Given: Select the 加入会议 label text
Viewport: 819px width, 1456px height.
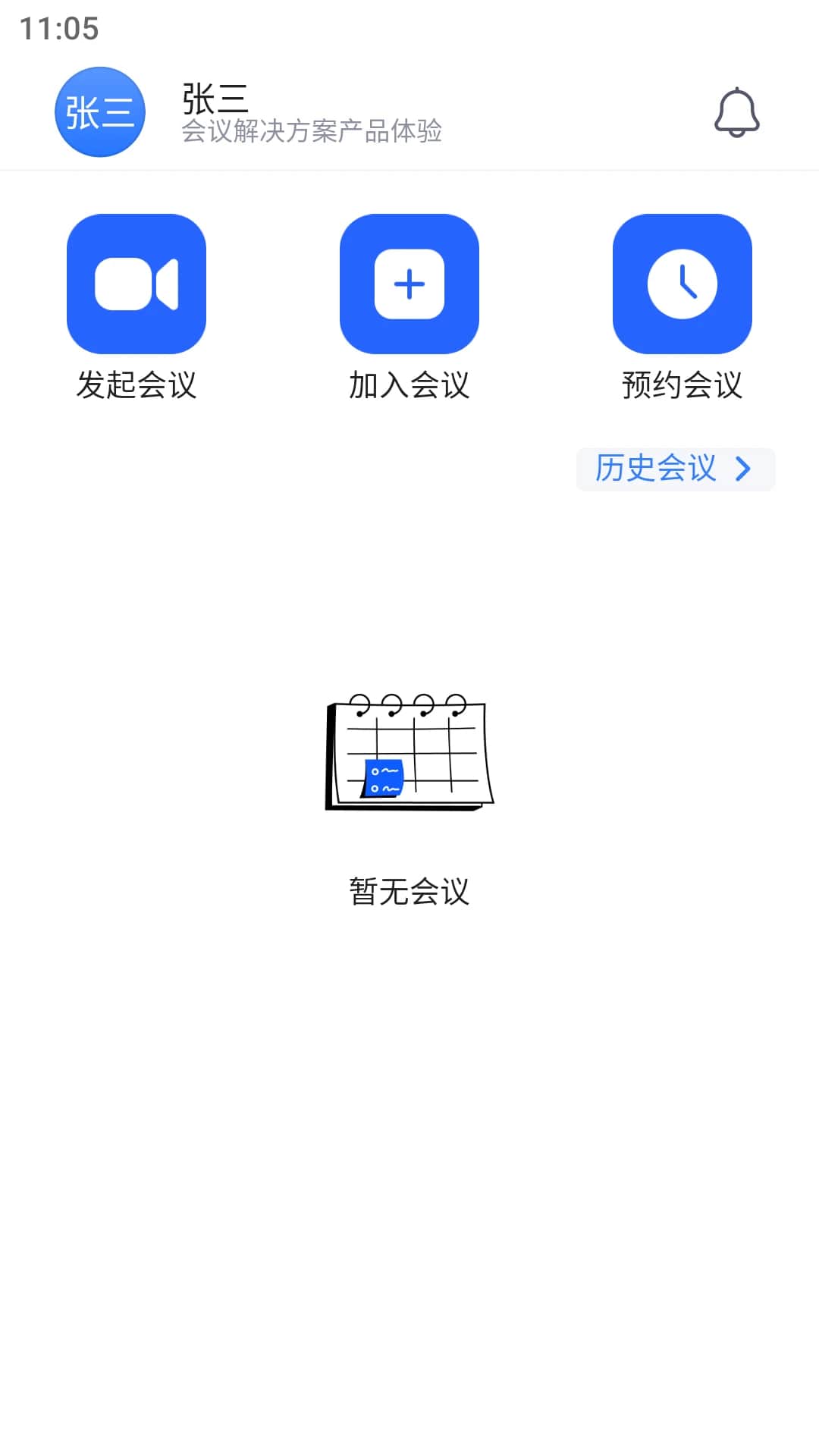Looking at the screenshot, I should click(x=409, y=384).
